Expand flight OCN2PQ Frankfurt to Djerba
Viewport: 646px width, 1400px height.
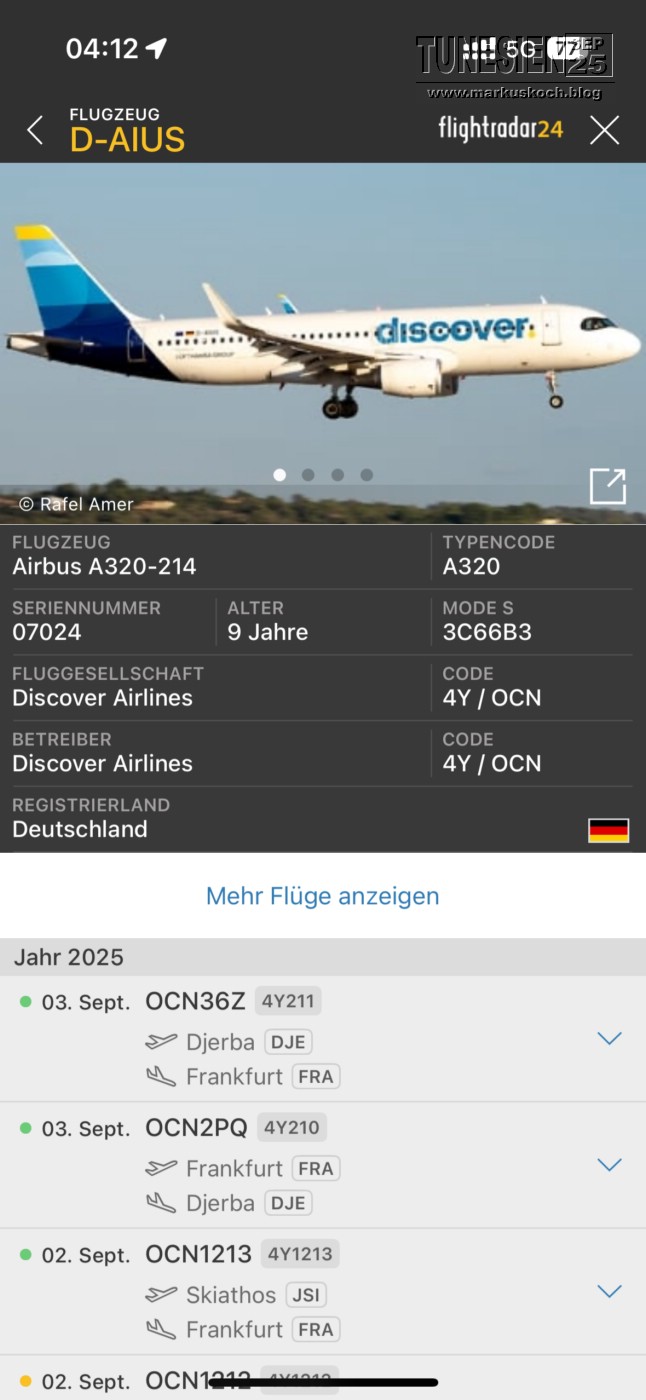click(609, 1165)
